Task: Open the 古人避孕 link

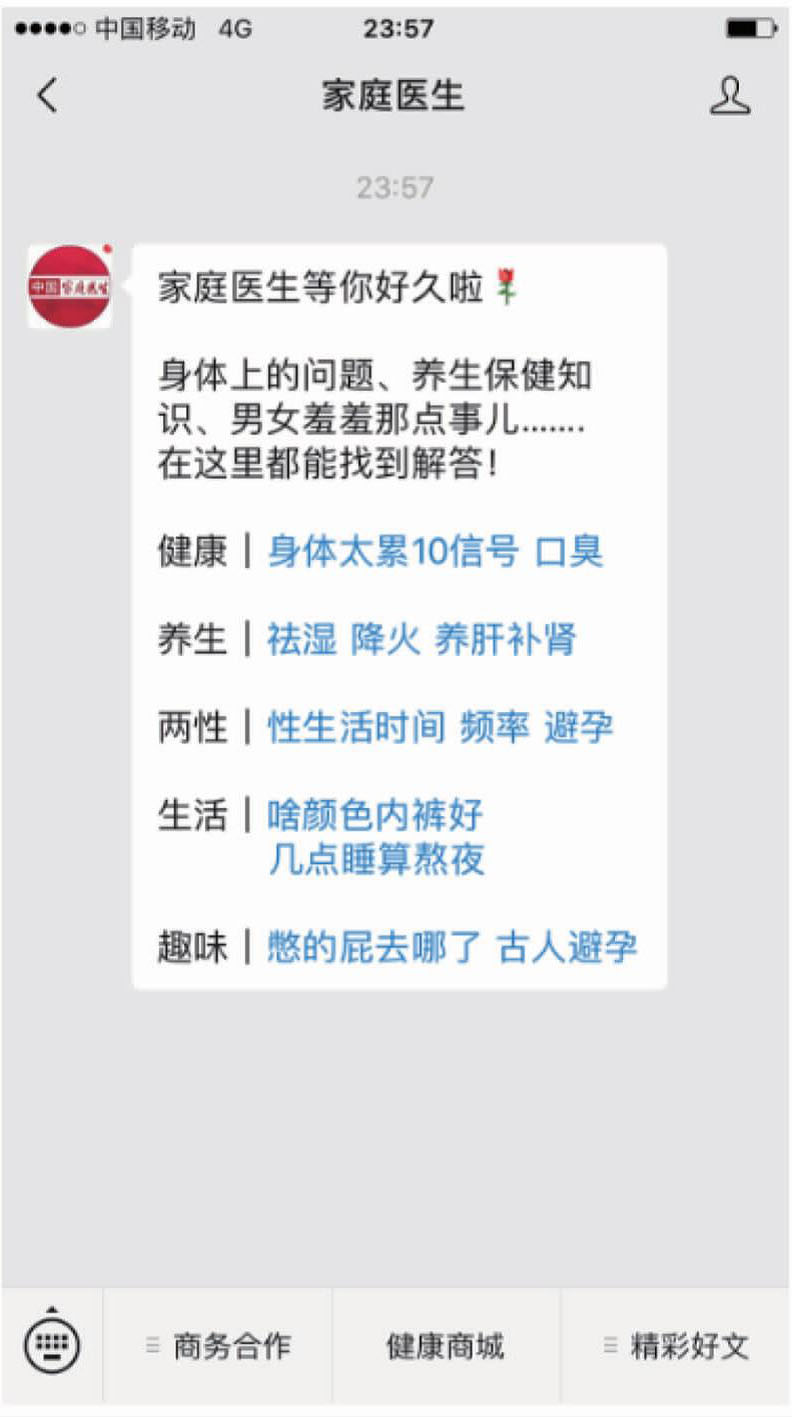Action: click(567, 946)
